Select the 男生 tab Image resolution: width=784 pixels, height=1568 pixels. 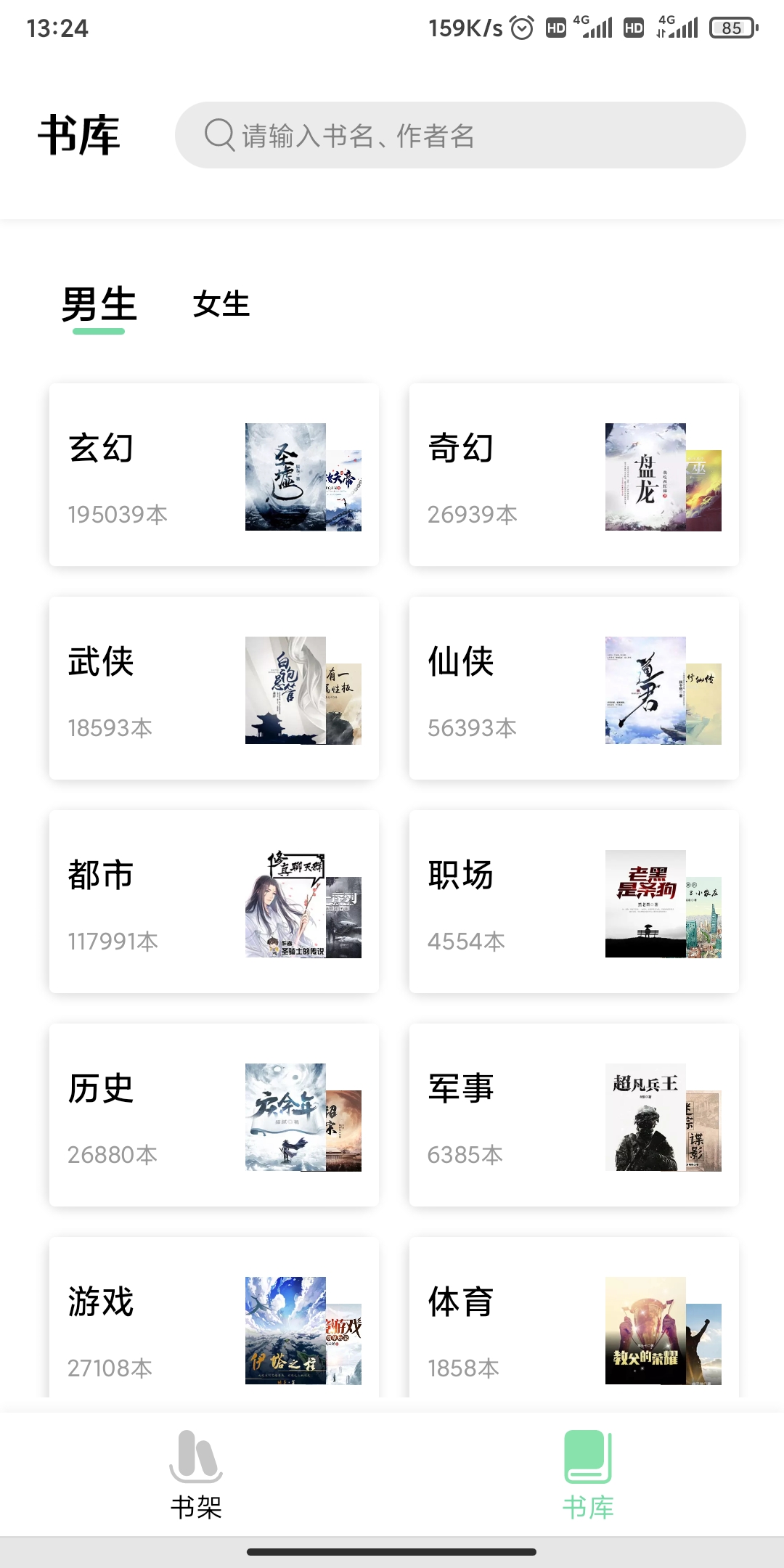(99, 304)
